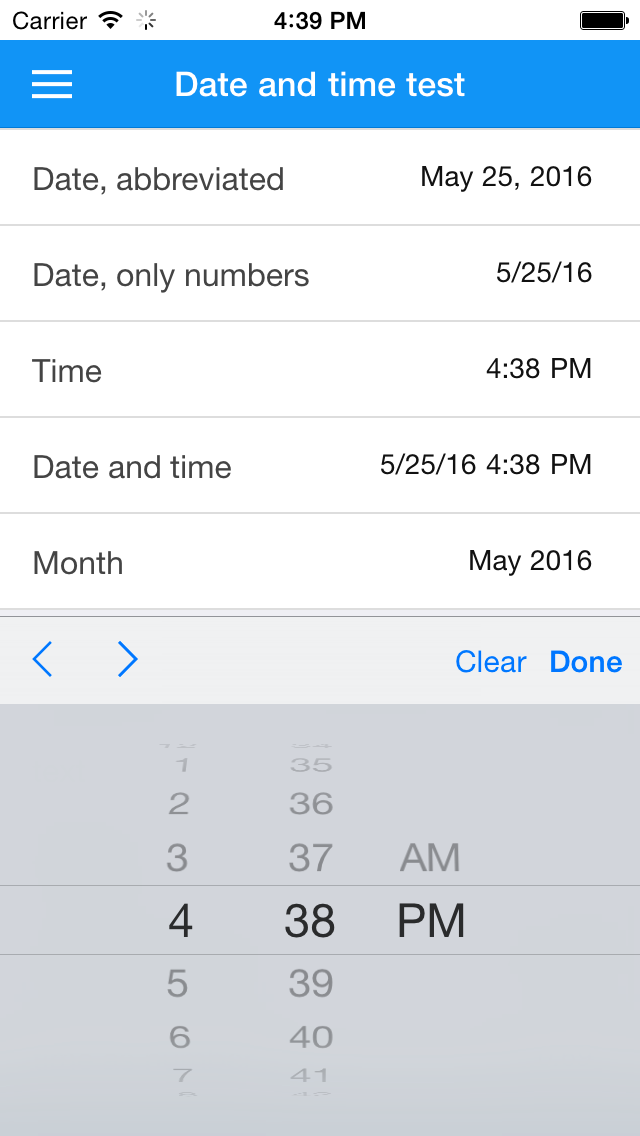Edit the Month field
640x1136 pixels.
(320, 561)
